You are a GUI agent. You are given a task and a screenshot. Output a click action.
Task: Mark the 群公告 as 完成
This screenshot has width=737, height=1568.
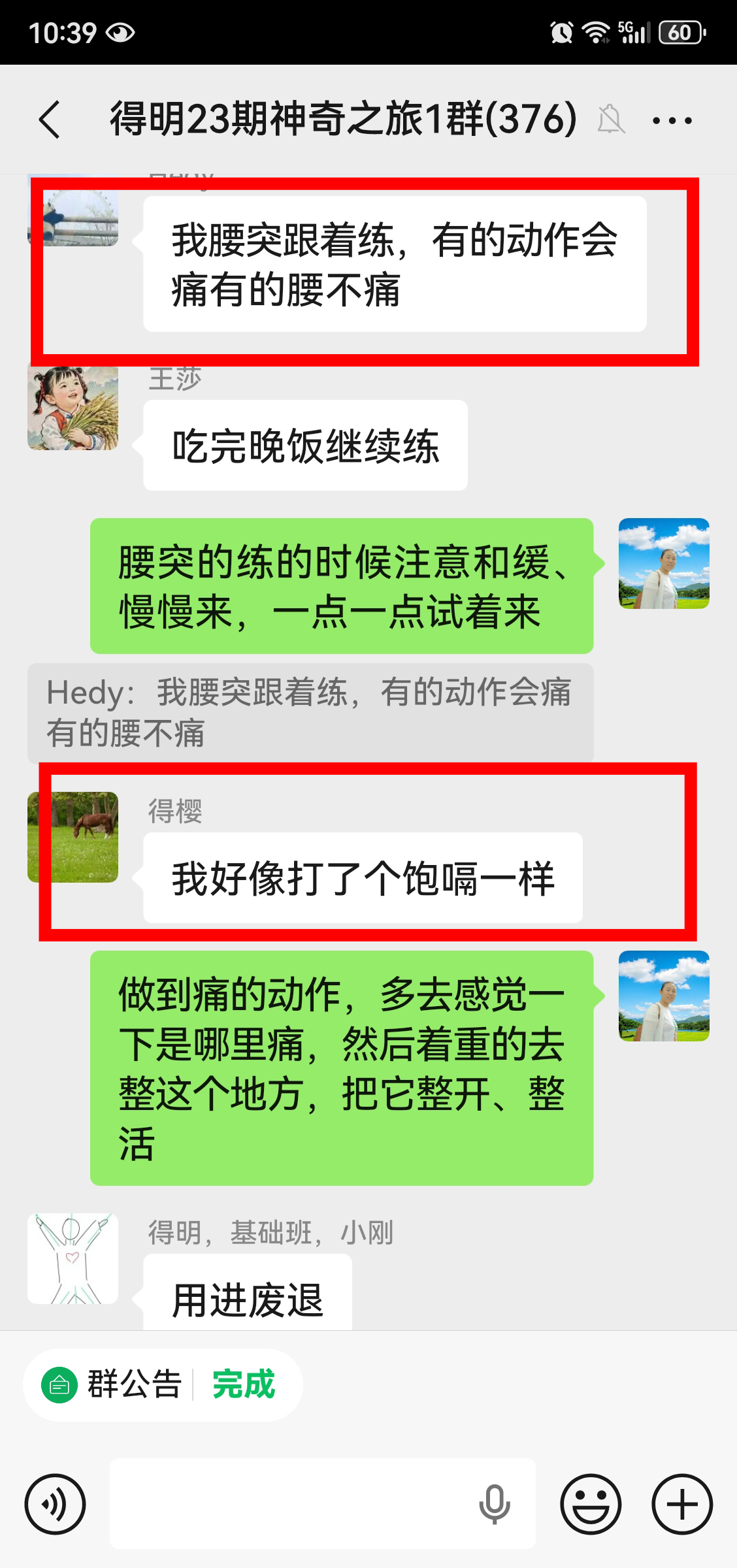click(x=243, y=1384)
